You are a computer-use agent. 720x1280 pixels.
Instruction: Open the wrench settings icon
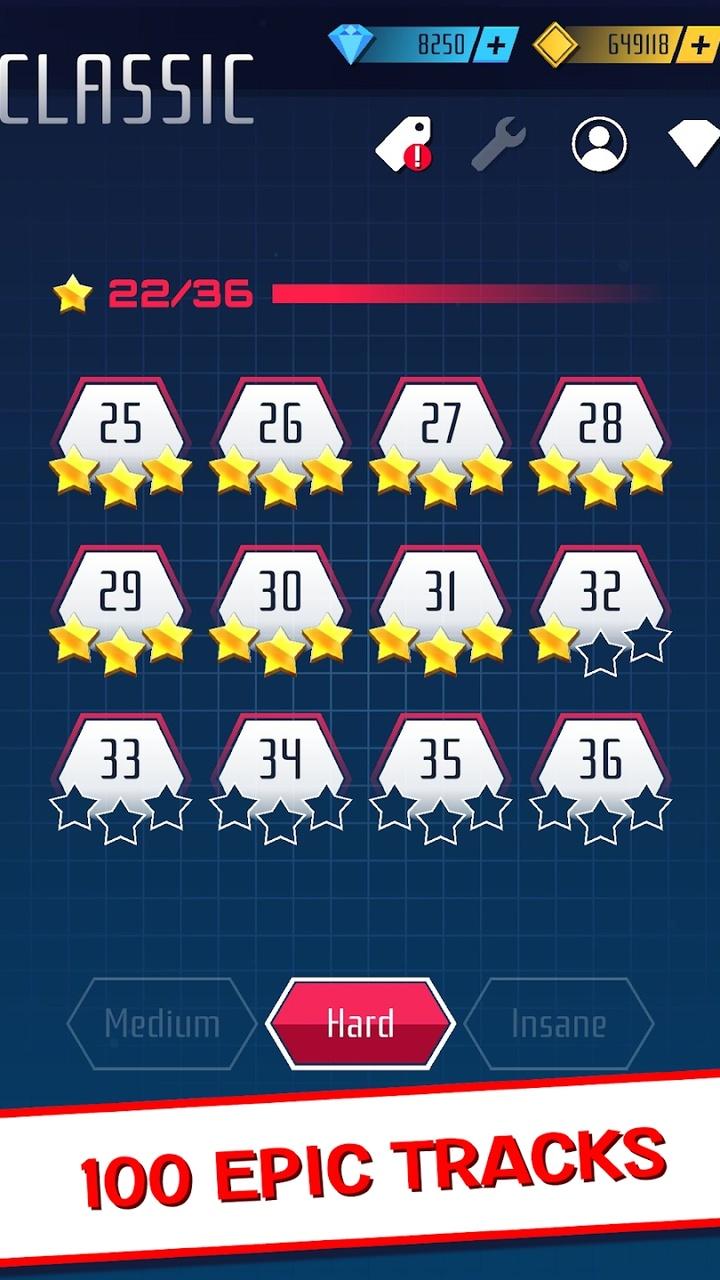498,145
